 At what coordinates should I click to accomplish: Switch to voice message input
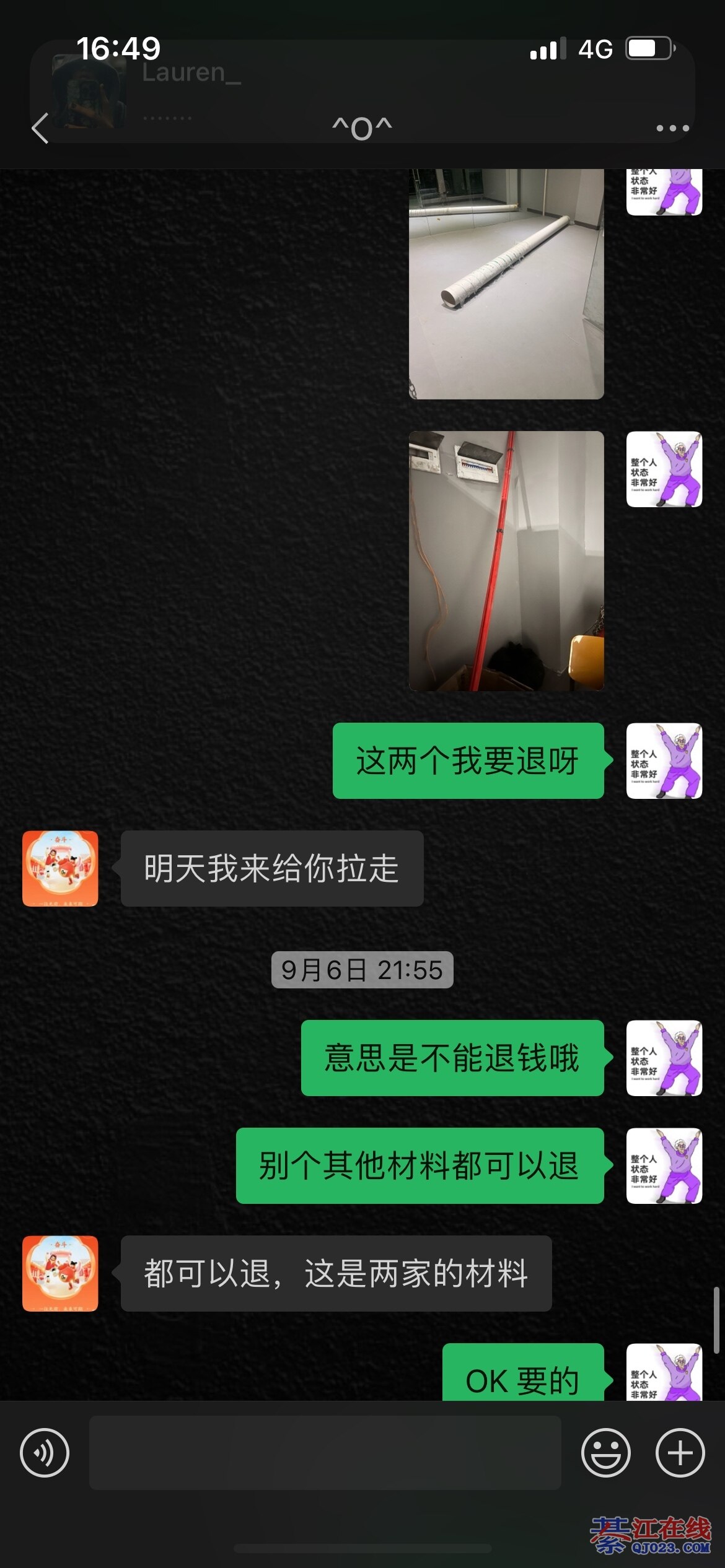pyautogui.click(x=45, y=1452)
